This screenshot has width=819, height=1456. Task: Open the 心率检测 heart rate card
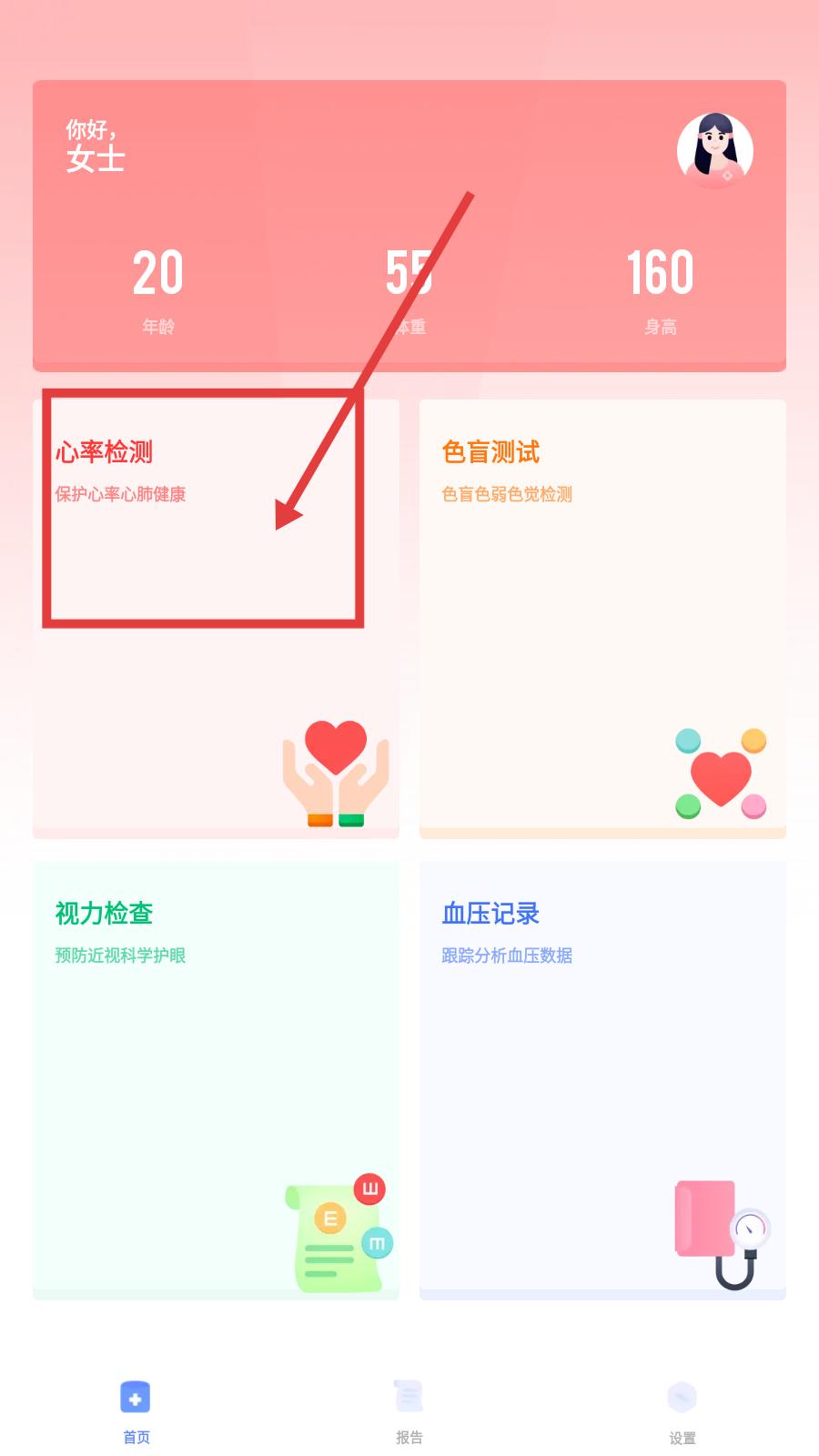pos(216,619)
